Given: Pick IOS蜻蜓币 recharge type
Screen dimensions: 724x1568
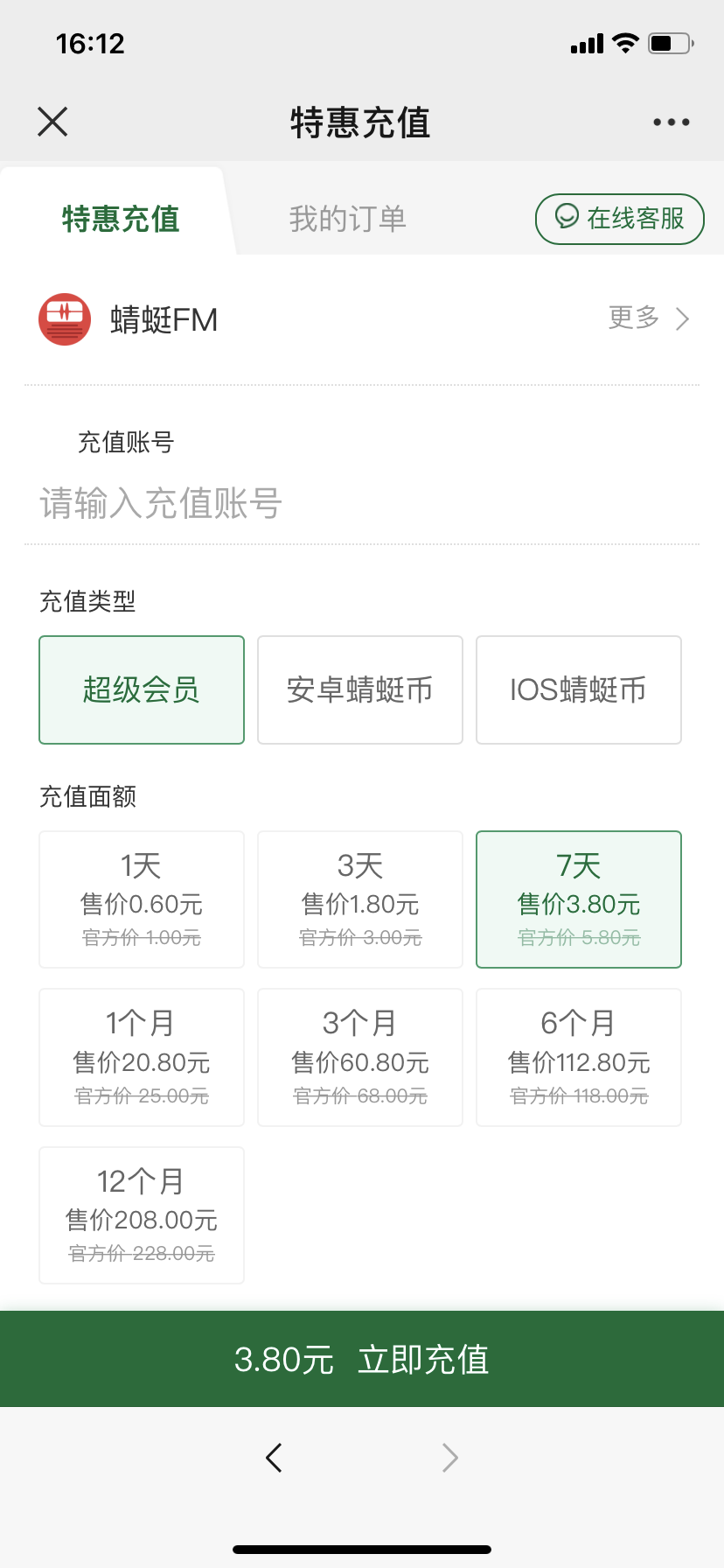Looking at the screenshot, I should click(x=578, y=689).
